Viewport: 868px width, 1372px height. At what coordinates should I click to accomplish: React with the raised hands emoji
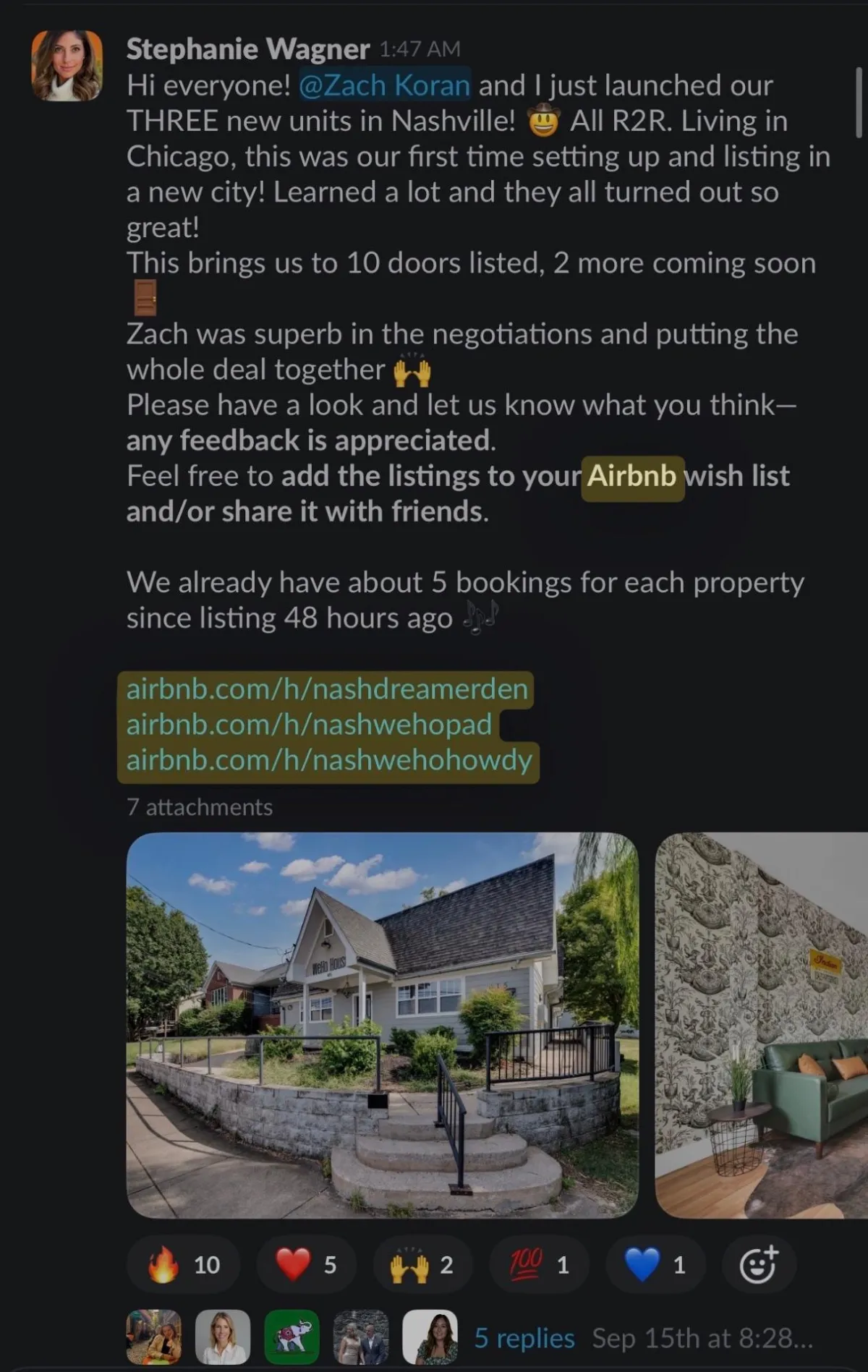point(422,1264)
